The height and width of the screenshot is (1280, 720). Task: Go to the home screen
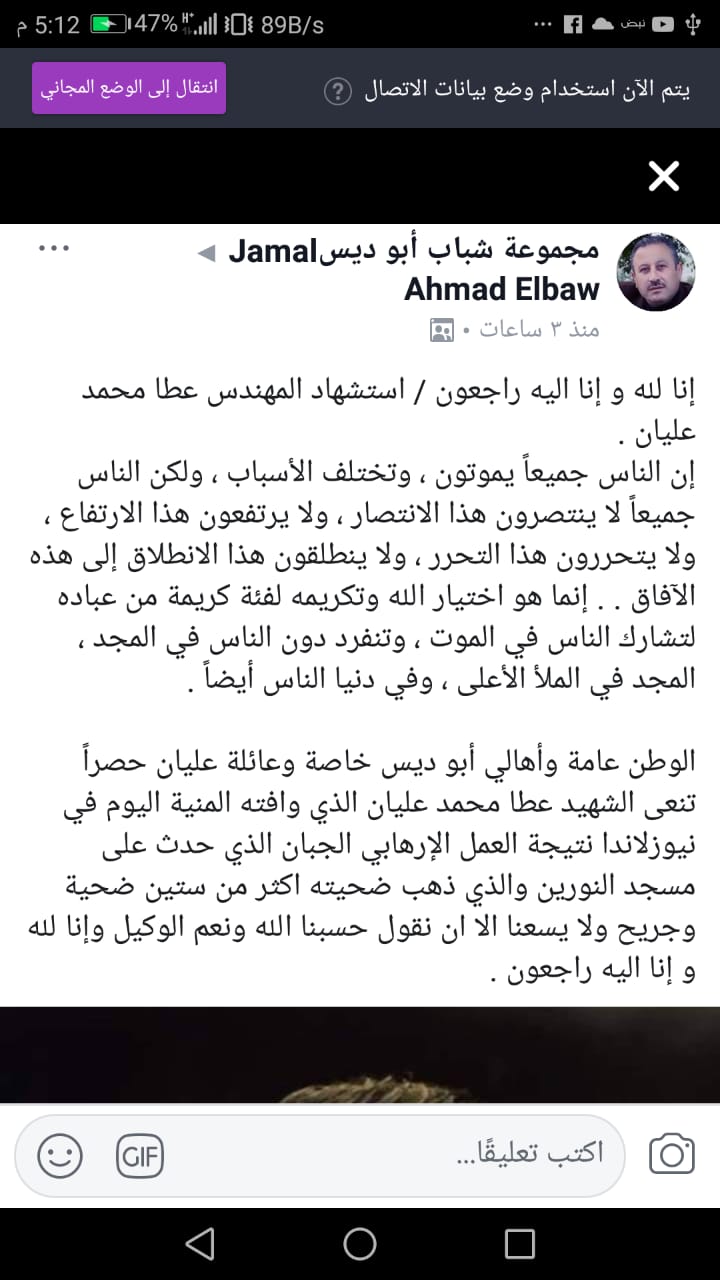click(360, 1243)
